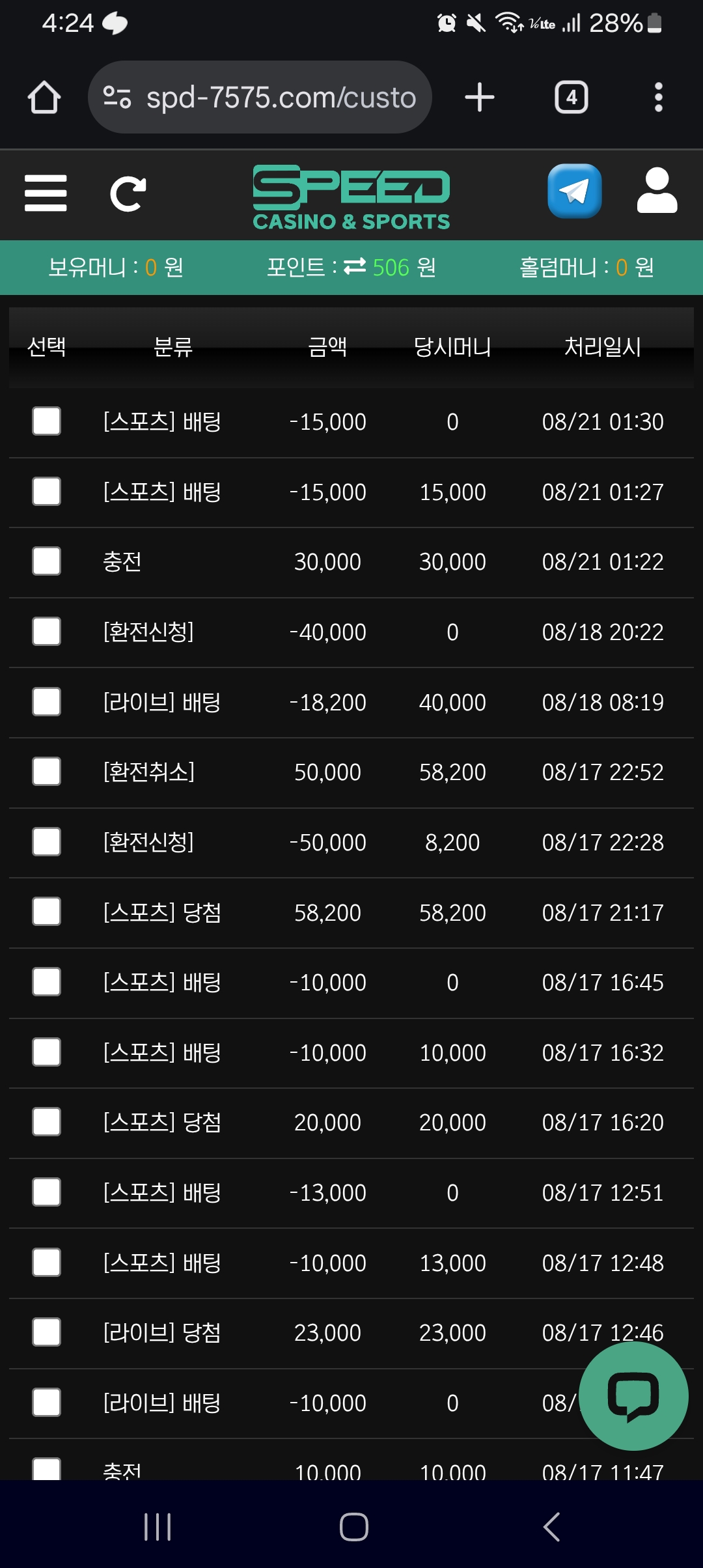Select the 08/17 22:52 환전취소 row checkbox
Viewport: 703px width, 1568px height.
[x=47, y=772]
